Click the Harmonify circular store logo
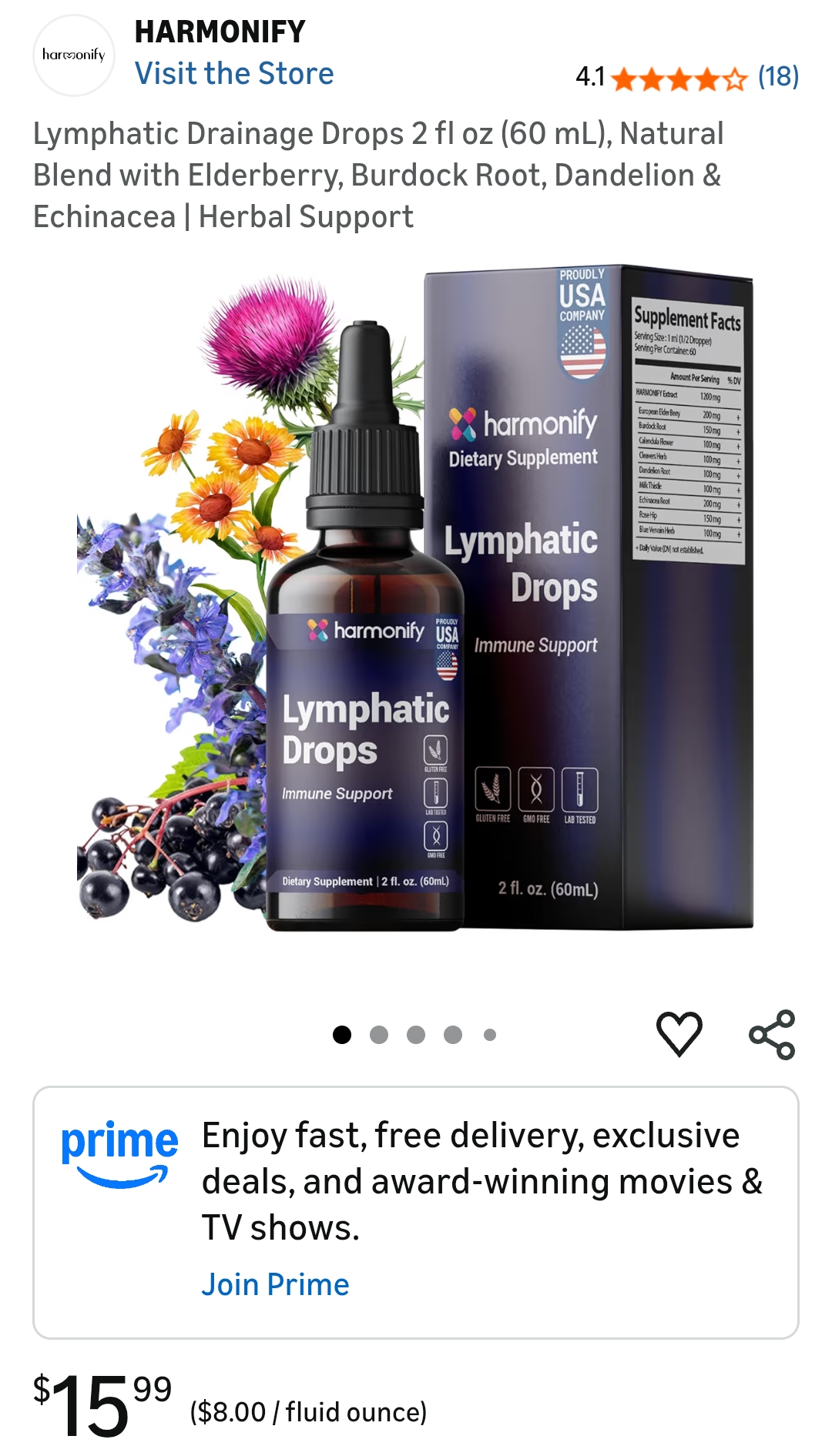 pyautogui.click(x=73, y=55)
